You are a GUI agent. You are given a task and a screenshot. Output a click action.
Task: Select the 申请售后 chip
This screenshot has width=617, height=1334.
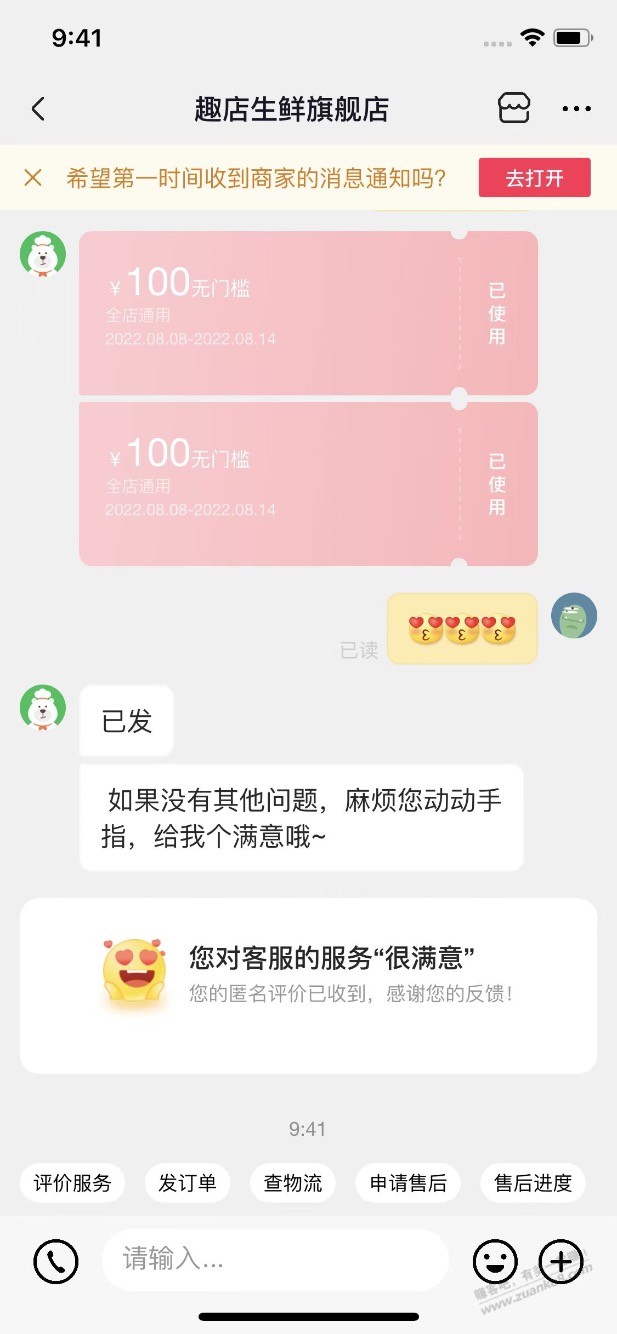point(408,1183)
